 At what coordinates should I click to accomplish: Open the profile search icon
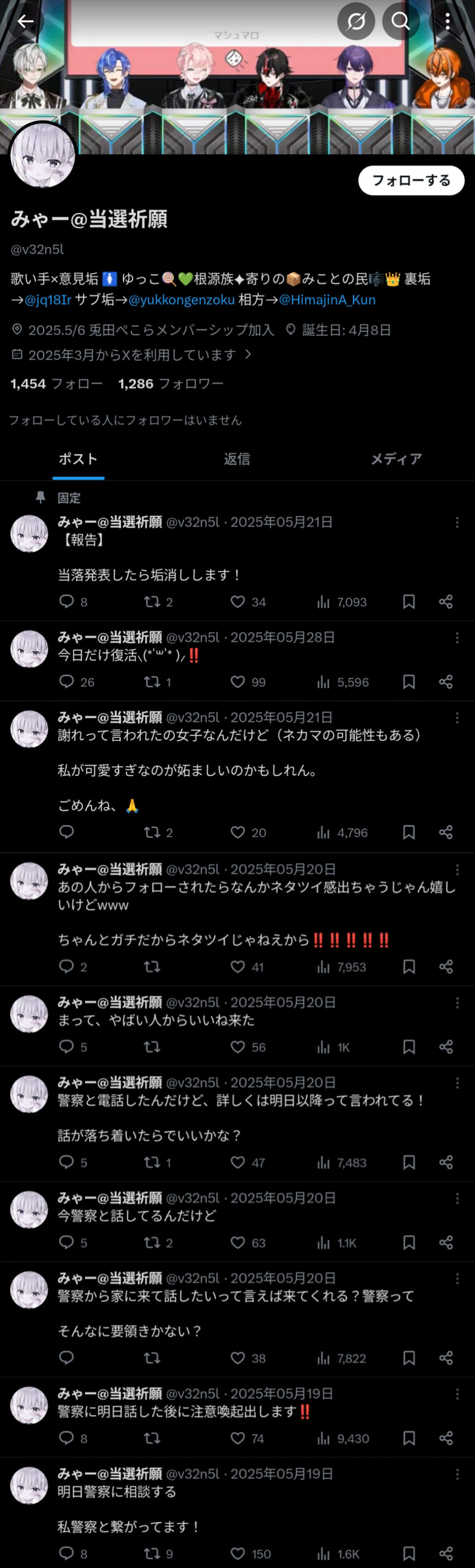[x=400, y=21]
